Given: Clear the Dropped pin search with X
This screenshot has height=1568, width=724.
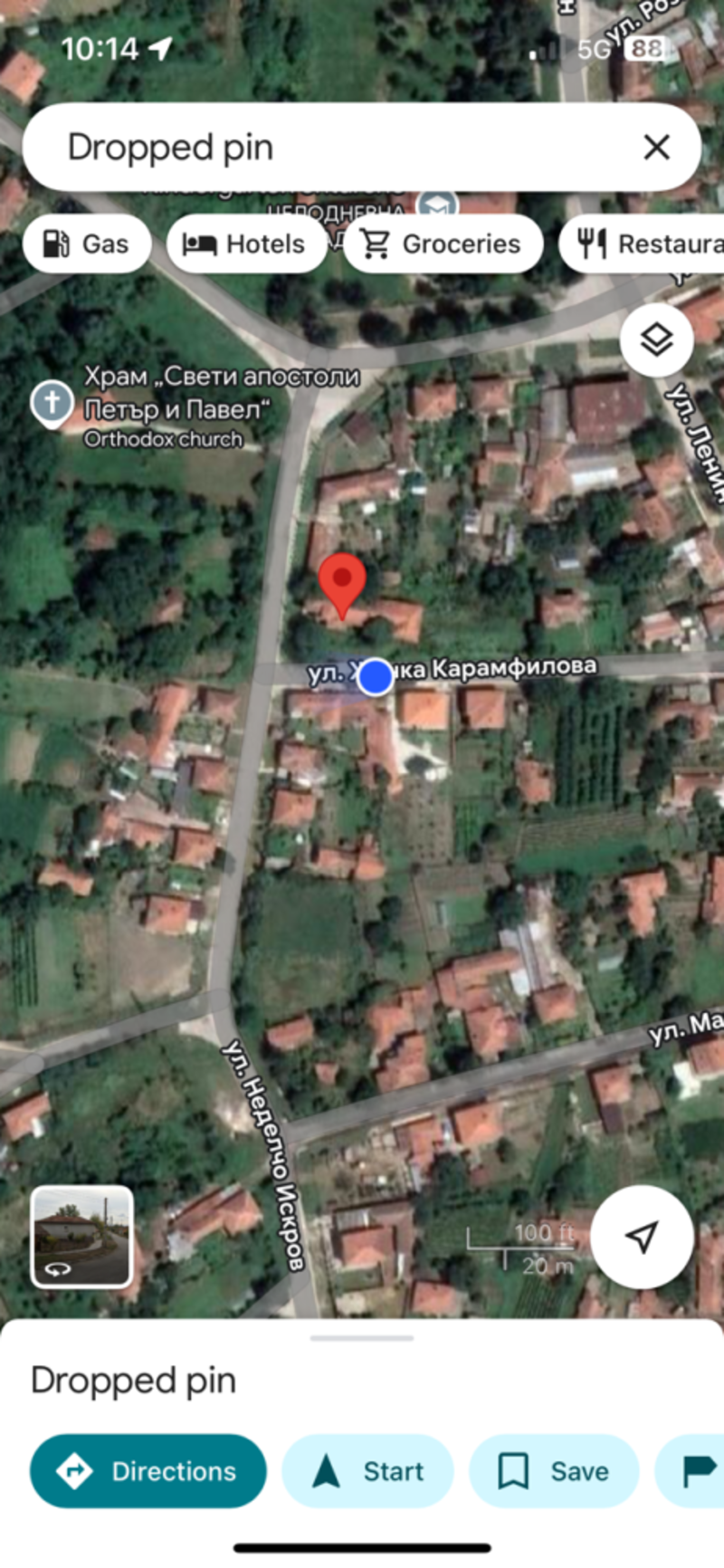Looking at the screenshot, I should point(656,147).
